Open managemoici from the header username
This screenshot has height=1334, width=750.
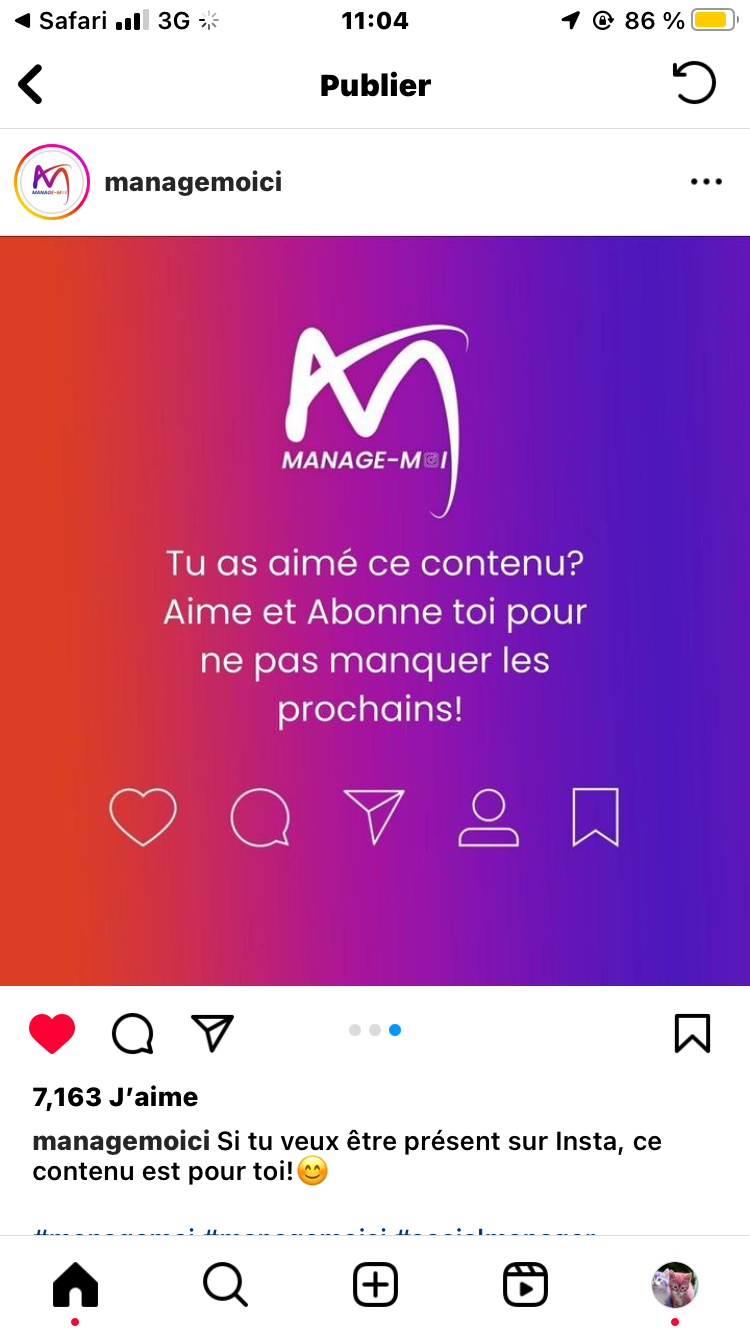point(193,182)
